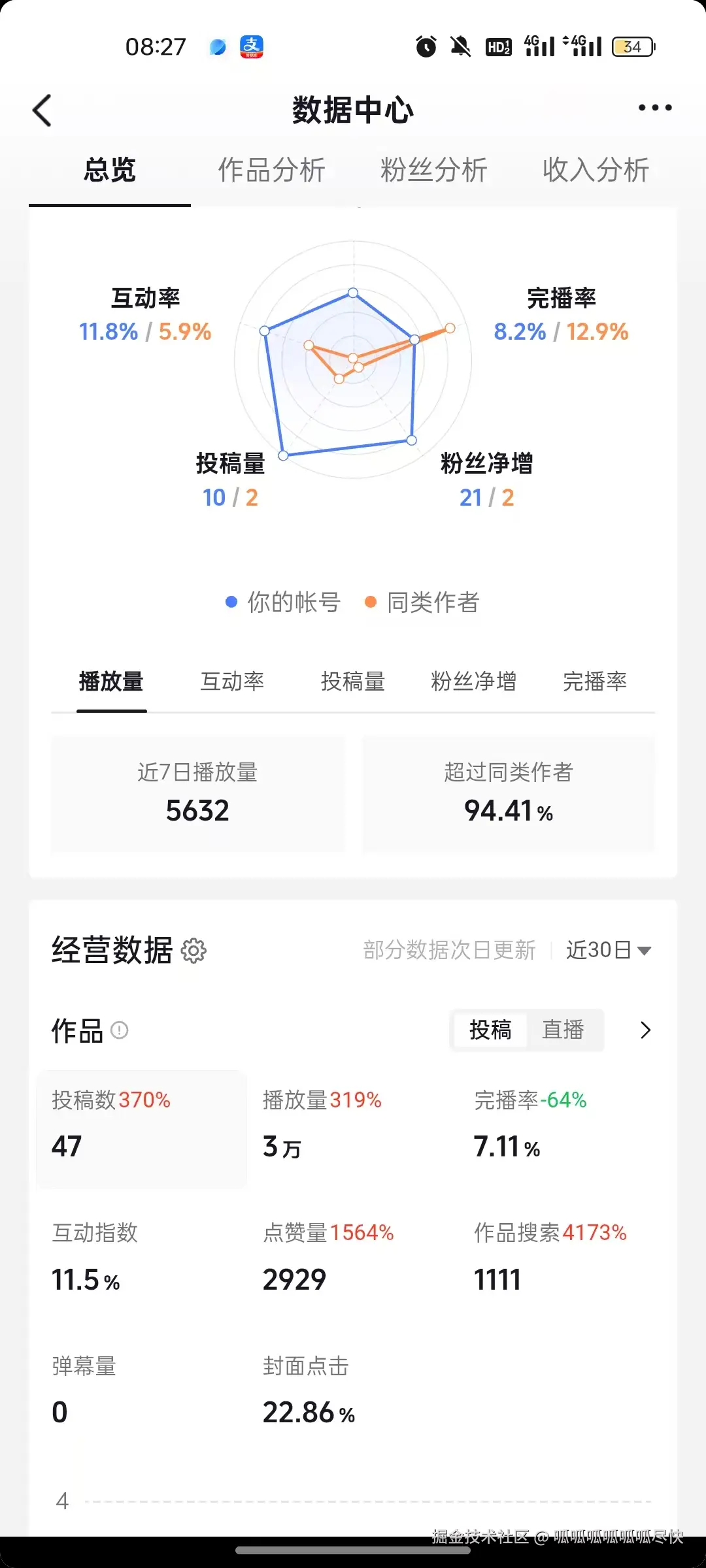Select the 投稿量 metric tab
This screenshot has height=1568, width=706.
click(x=353, y=681)
